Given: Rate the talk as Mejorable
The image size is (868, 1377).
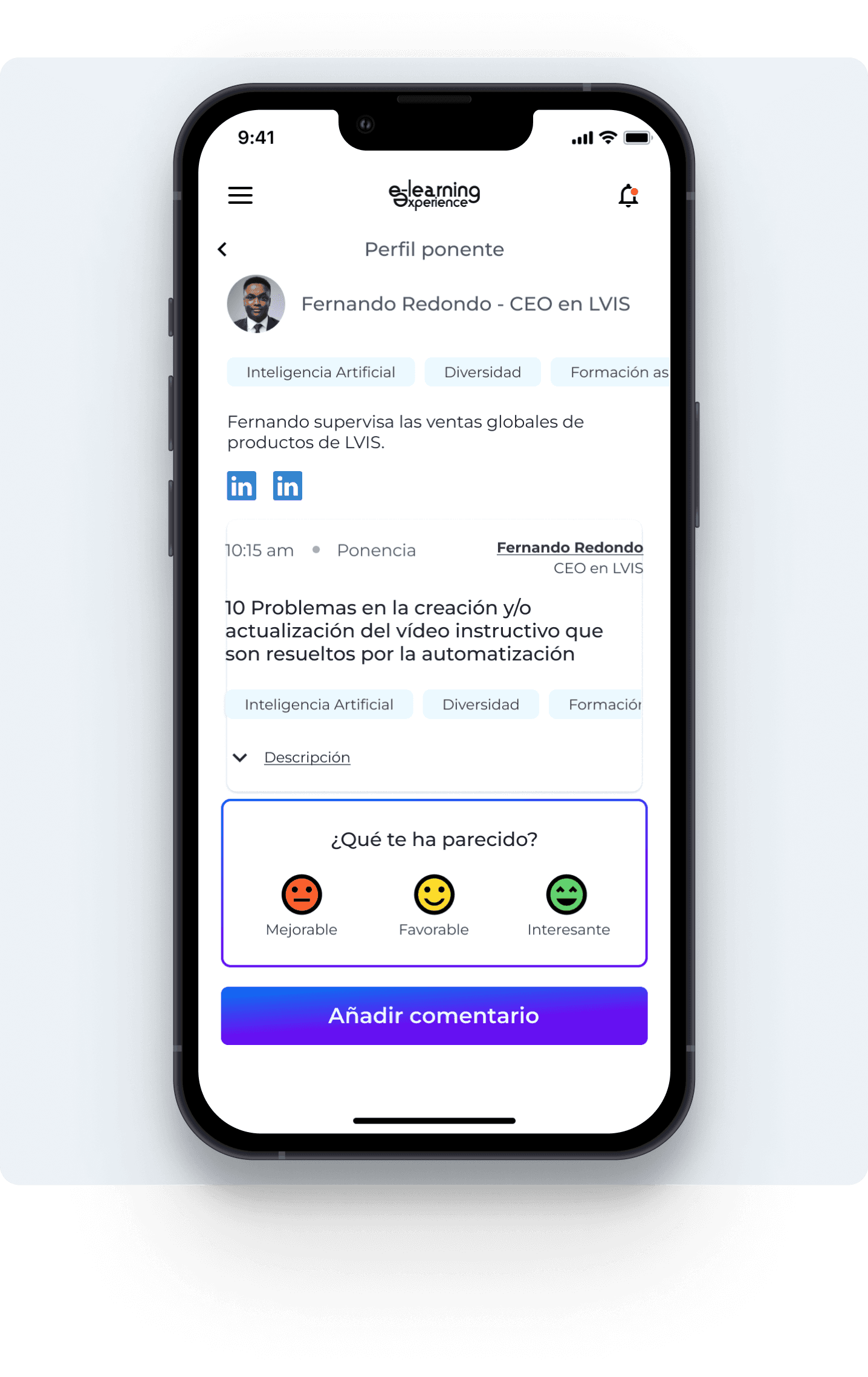Looking at the screenshot, I should [302, 894].
